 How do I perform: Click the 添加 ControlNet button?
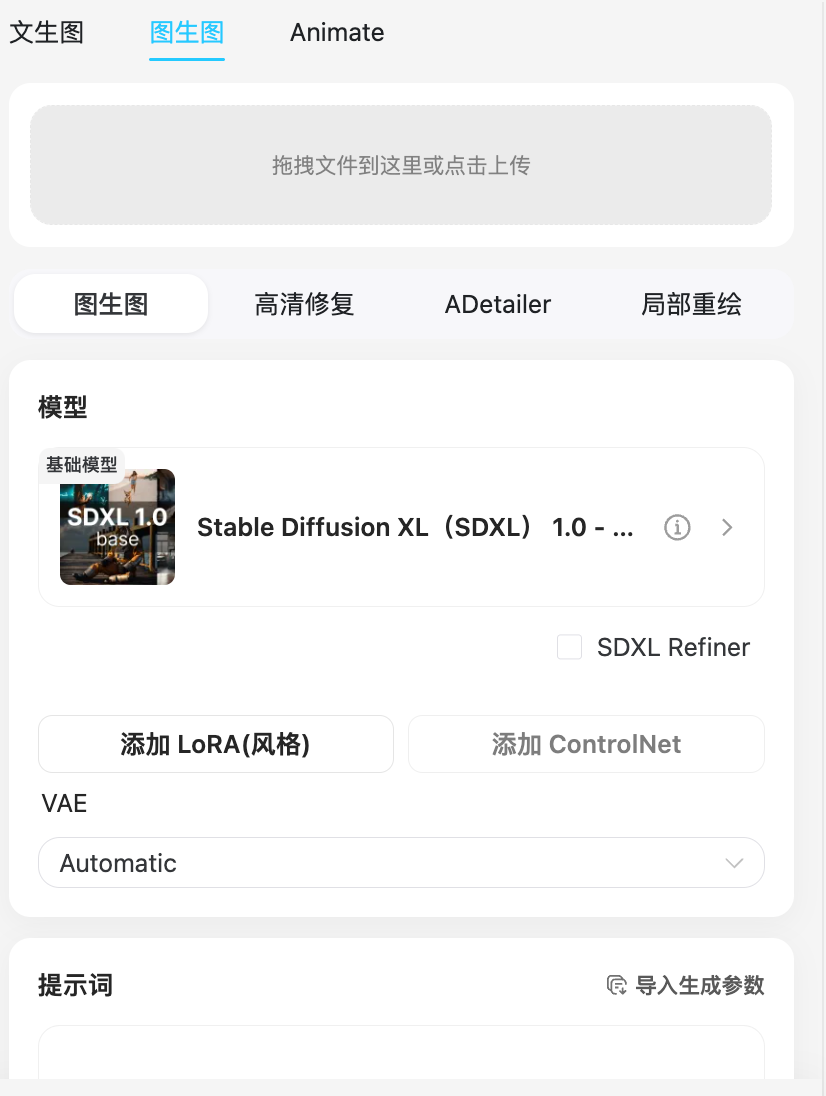585,744
